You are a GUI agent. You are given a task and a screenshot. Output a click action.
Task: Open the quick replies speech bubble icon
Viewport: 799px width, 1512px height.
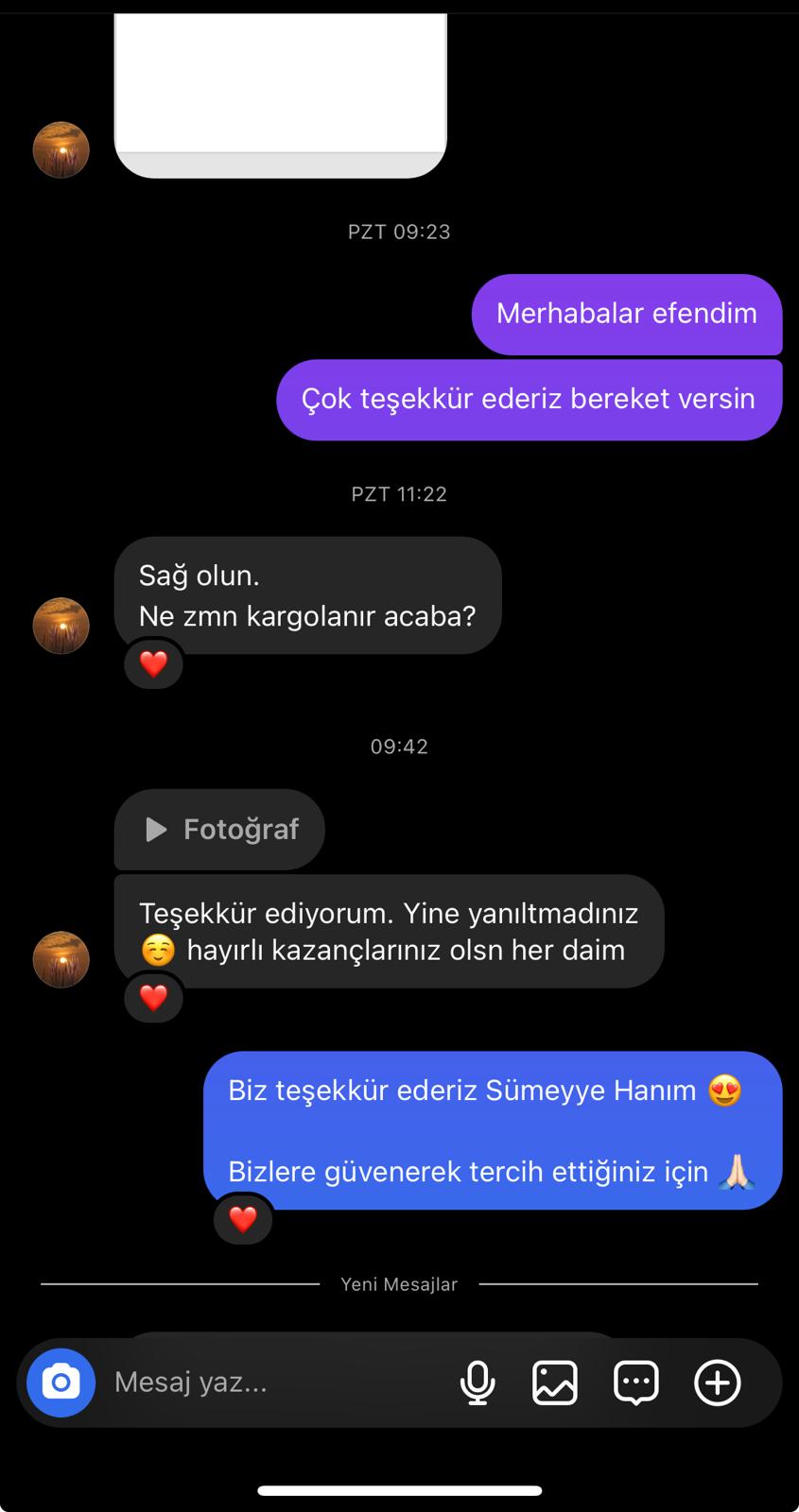coord(636,1383)
